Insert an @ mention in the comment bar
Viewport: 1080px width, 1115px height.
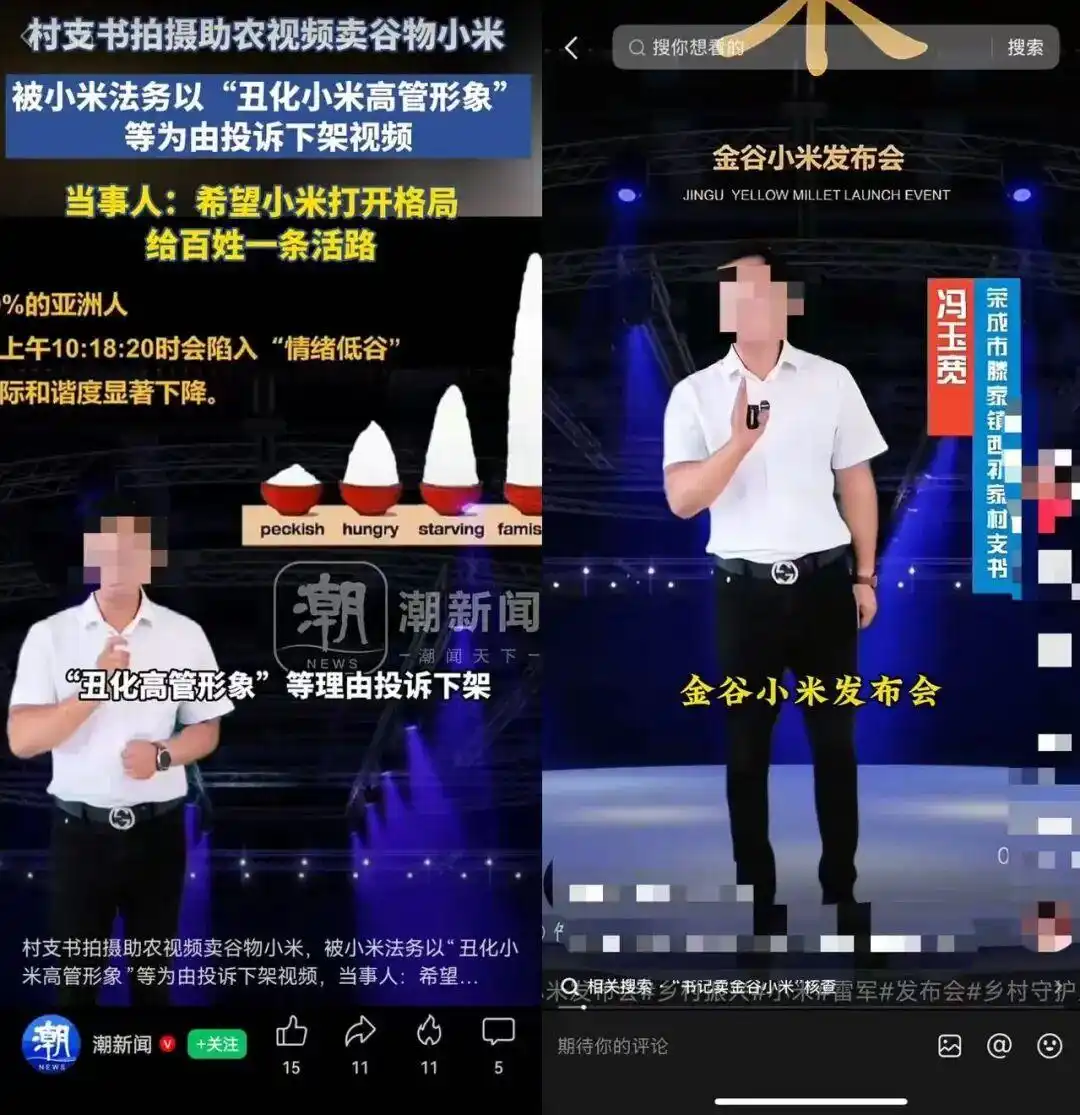(x=1000, y=1046)
